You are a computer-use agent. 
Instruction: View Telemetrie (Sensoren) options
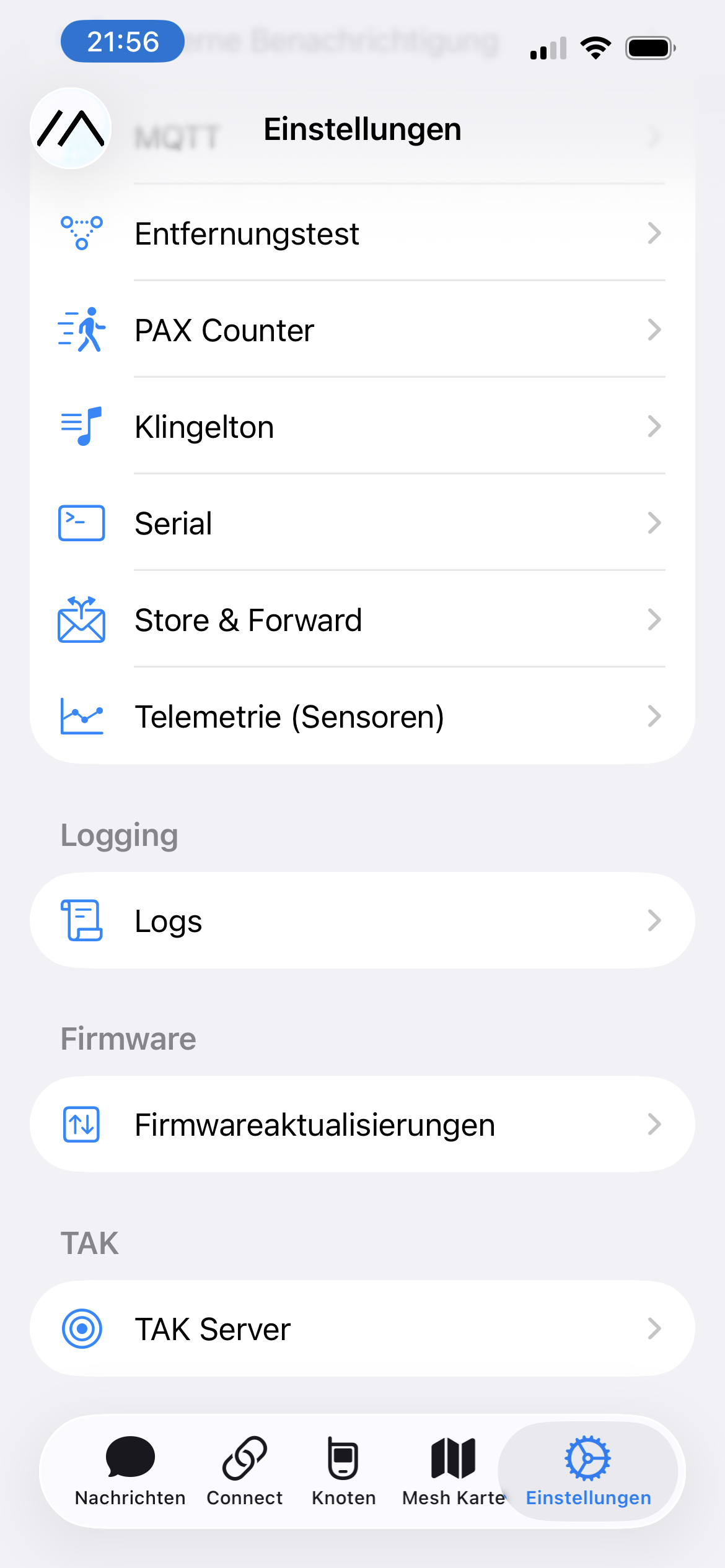click(x=362, y=716)
